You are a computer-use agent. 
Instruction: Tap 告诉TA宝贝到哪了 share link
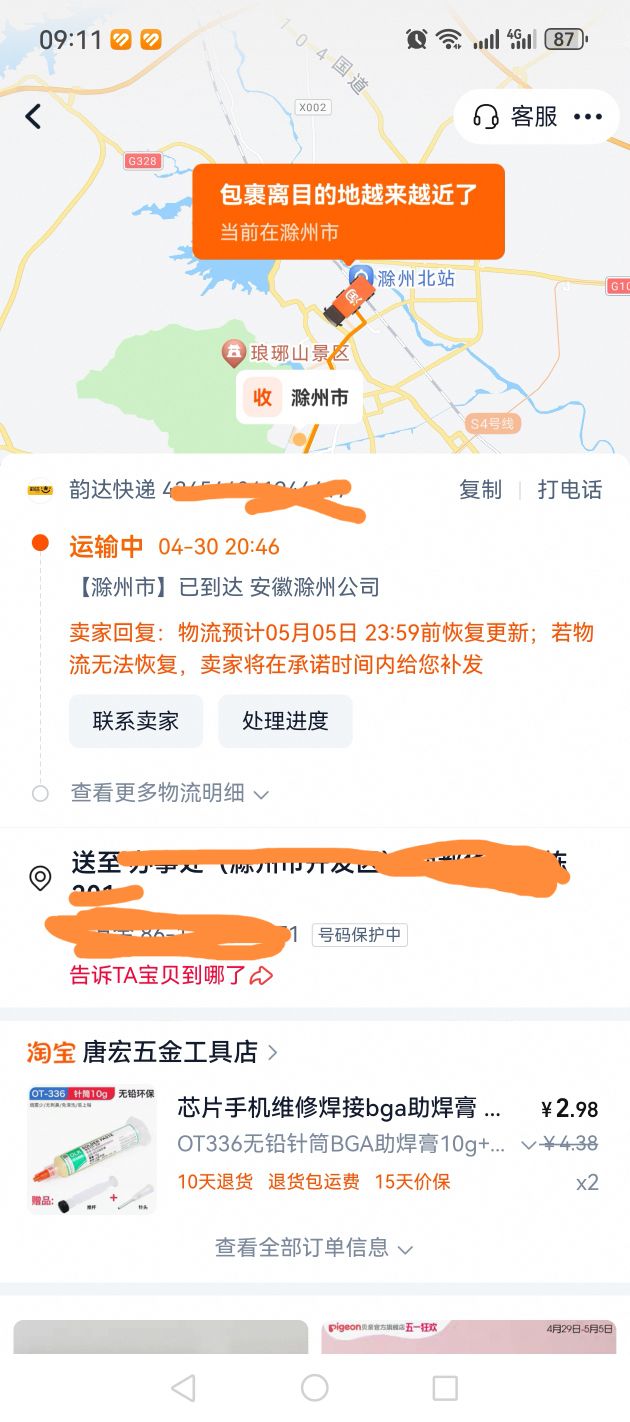170,975
